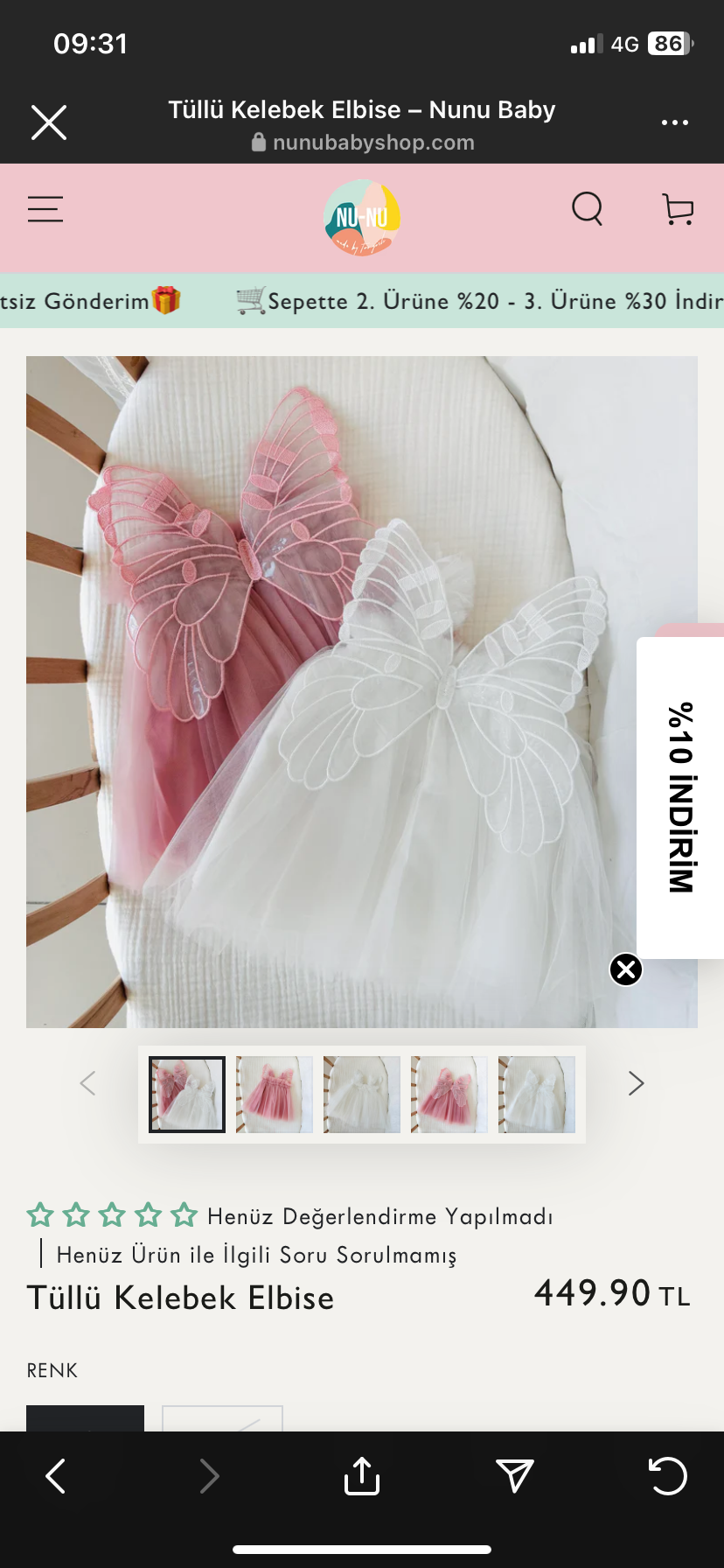
Task: View the shopping cart
Action: (679, 209)
